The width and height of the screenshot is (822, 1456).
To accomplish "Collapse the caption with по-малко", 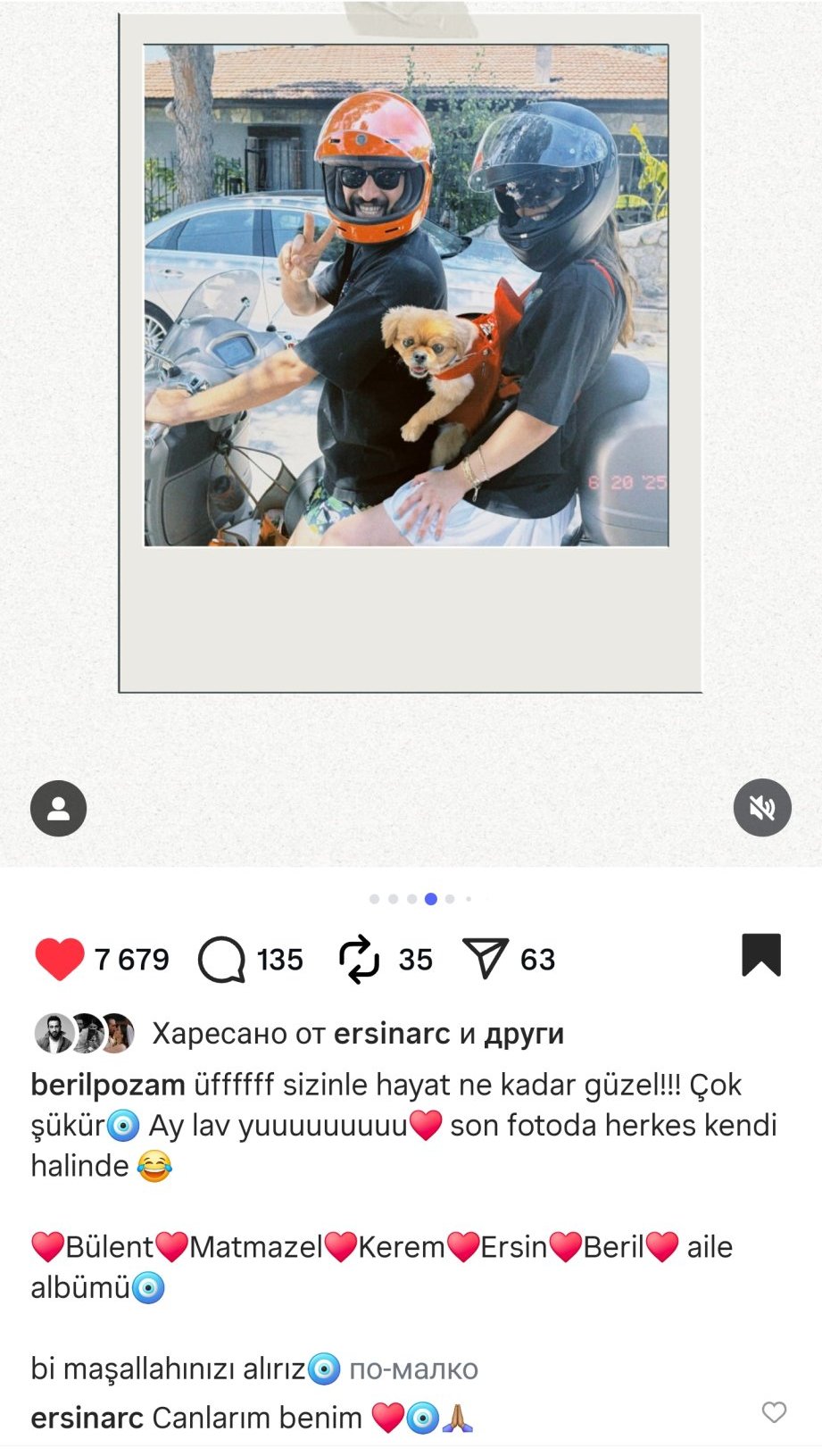I will 413,1369.
